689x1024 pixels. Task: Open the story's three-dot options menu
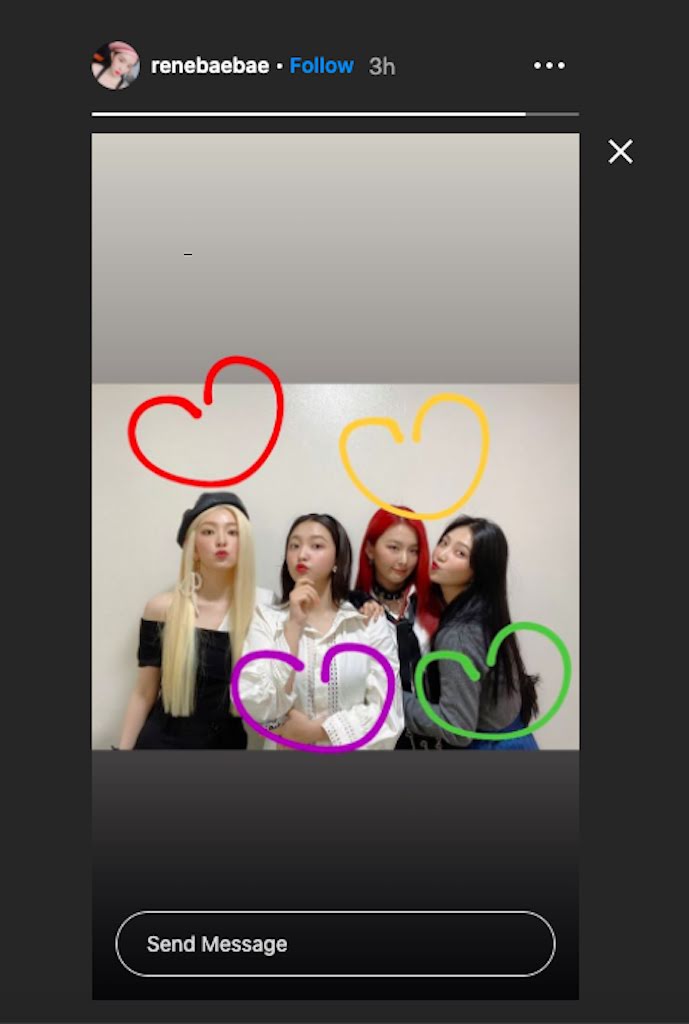pyautogui.click(x=549, y=66)
